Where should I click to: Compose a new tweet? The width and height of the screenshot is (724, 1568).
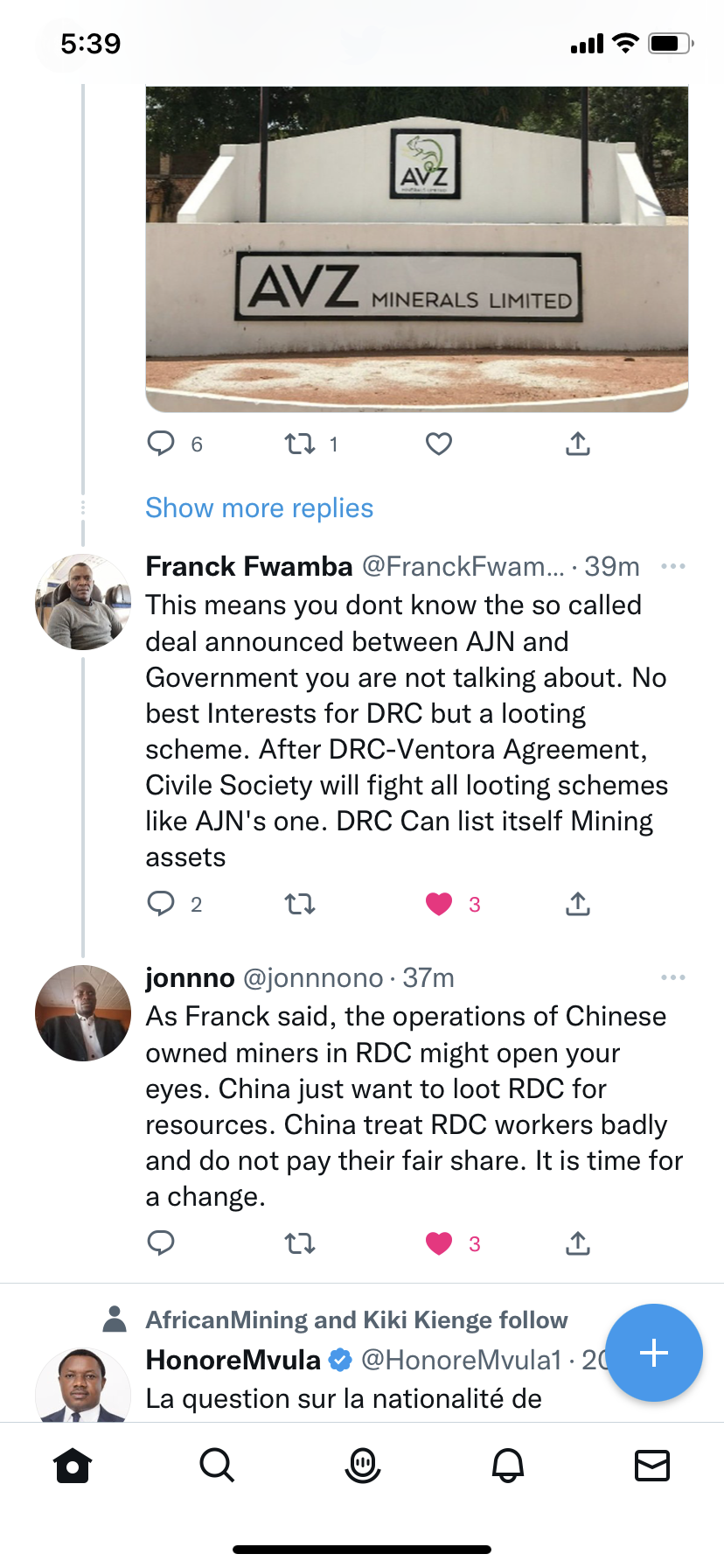(654, 1353)
